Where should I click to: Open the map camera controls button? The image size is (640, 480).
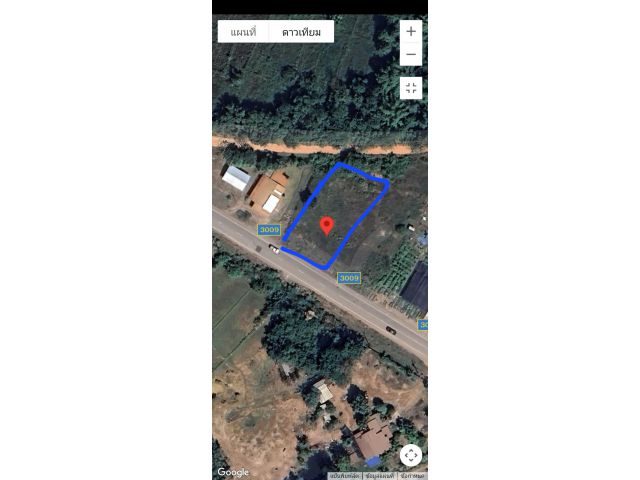(x=411, y=455)
